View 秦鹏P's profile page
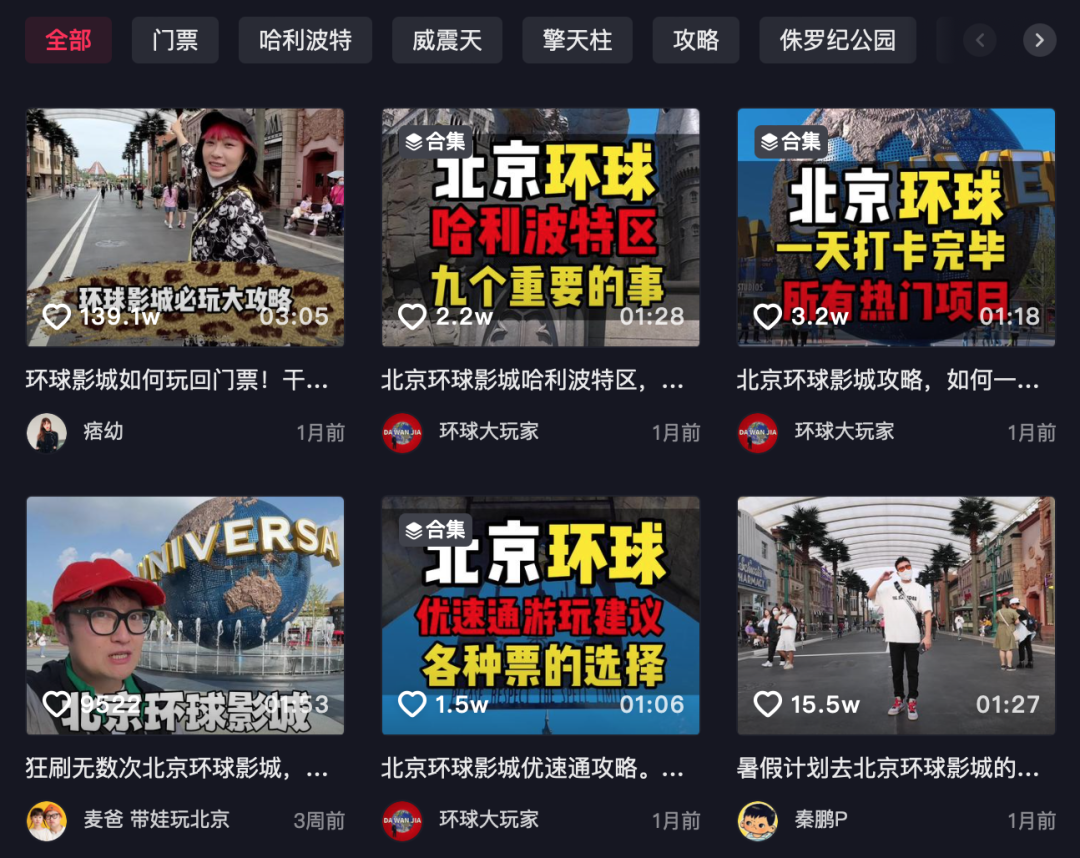Image resolution: width=1080 pixels, height=858 pixels. click(758, 820)
